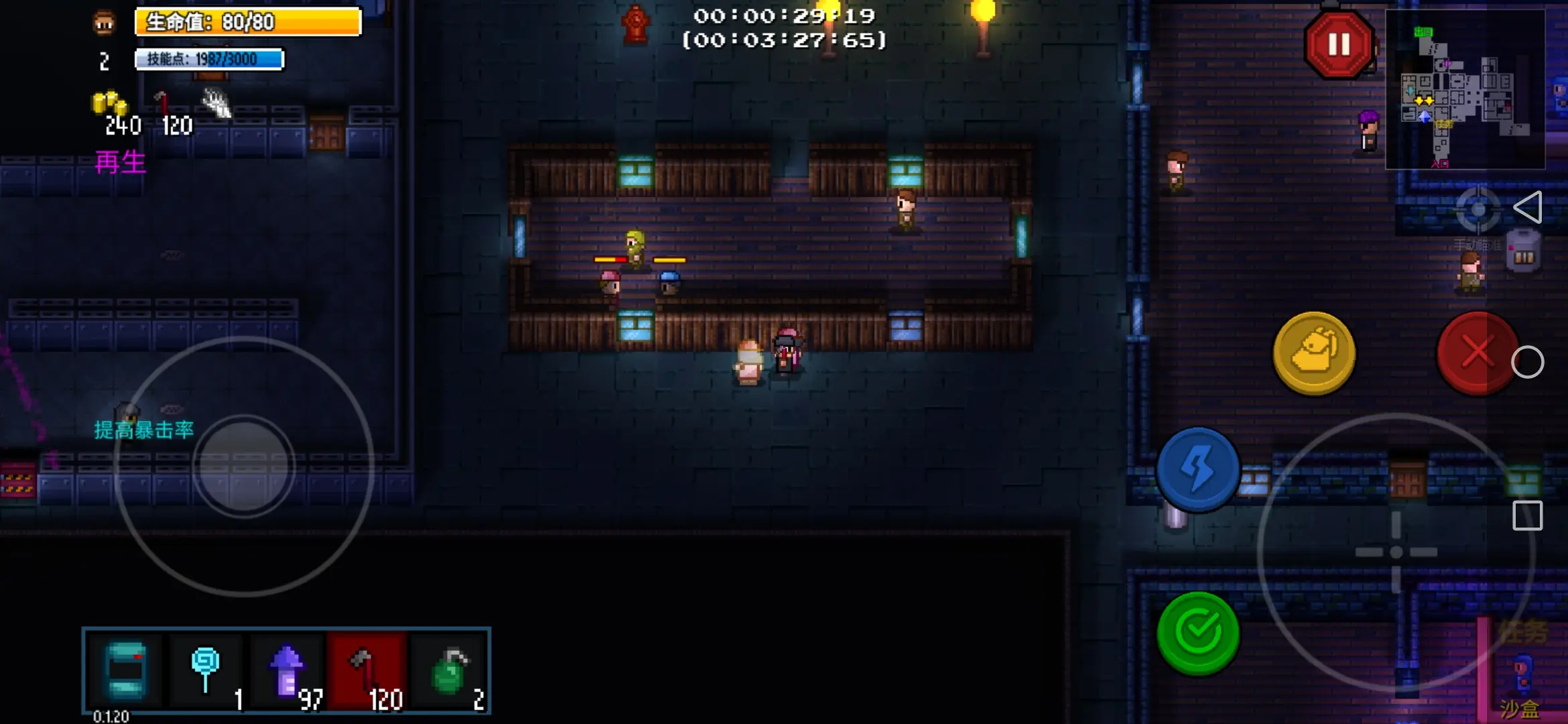Open recent apps with the square button
1568x724 pixels.
click(x=1527, y=516)
